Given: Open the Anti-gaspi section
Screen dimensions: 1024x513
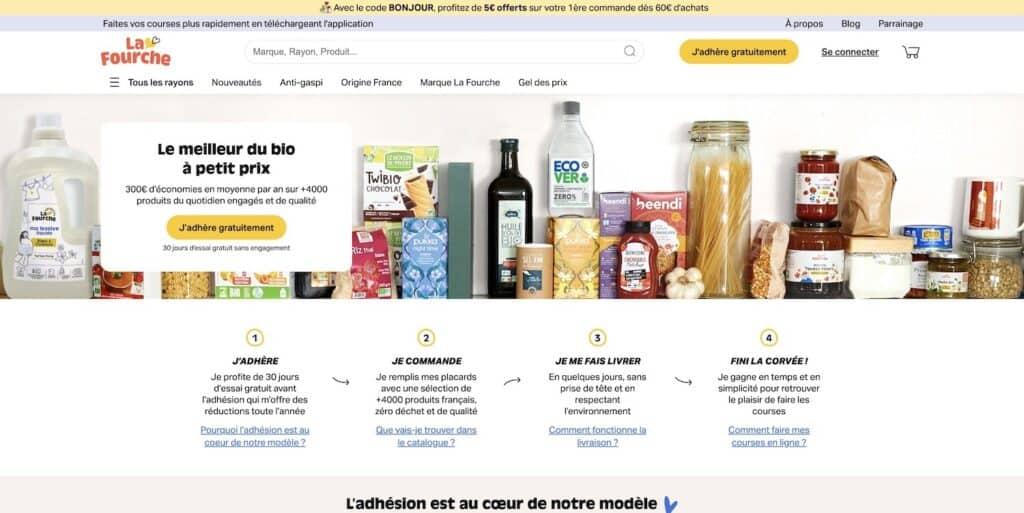Looking at the screenshot, I should [301, 82].
